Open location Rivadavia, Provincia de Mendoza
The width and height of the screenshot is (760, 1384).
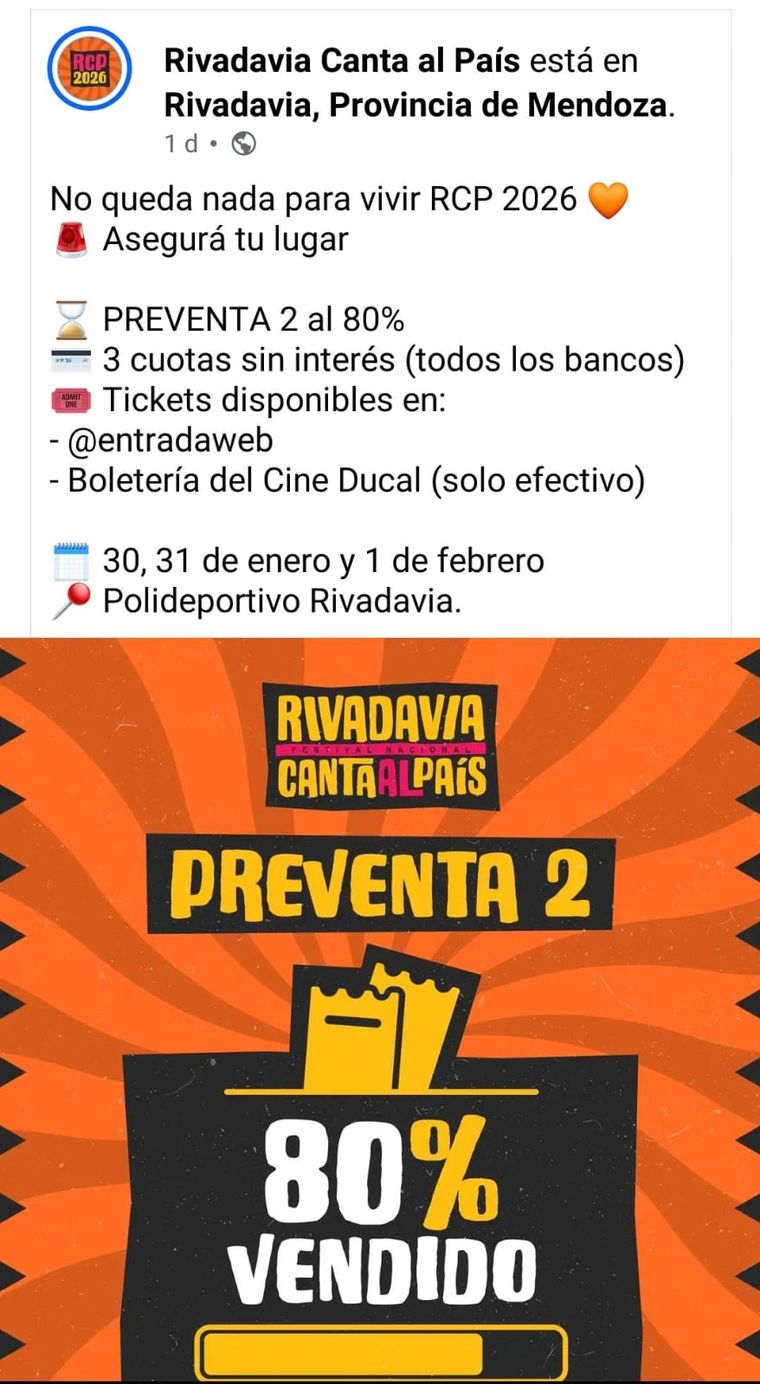coord(416,104)
